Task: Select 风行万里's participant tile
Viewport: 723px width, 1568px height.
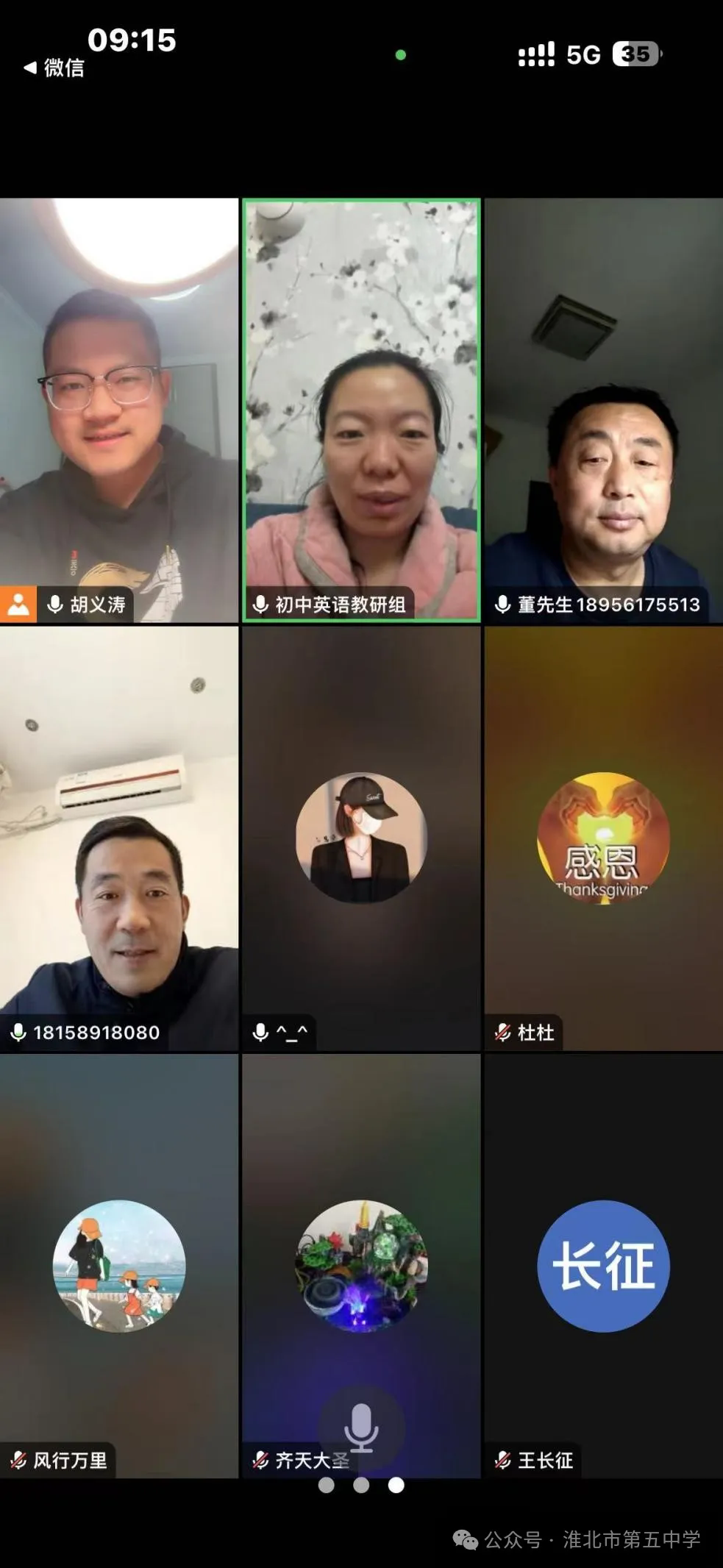Action: 119,1266
